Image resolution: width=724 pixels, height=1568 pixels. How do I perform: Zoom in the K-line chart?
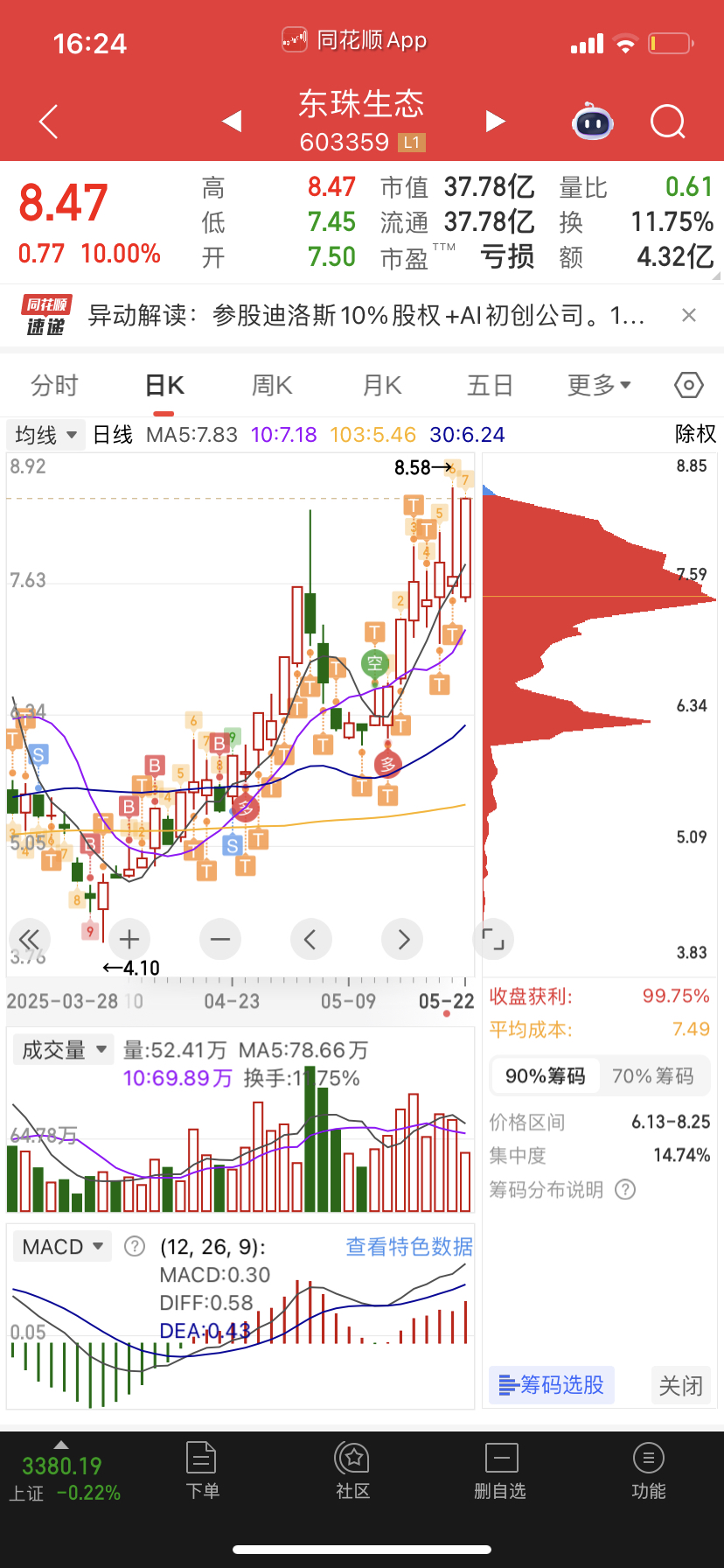pos(129,940)
